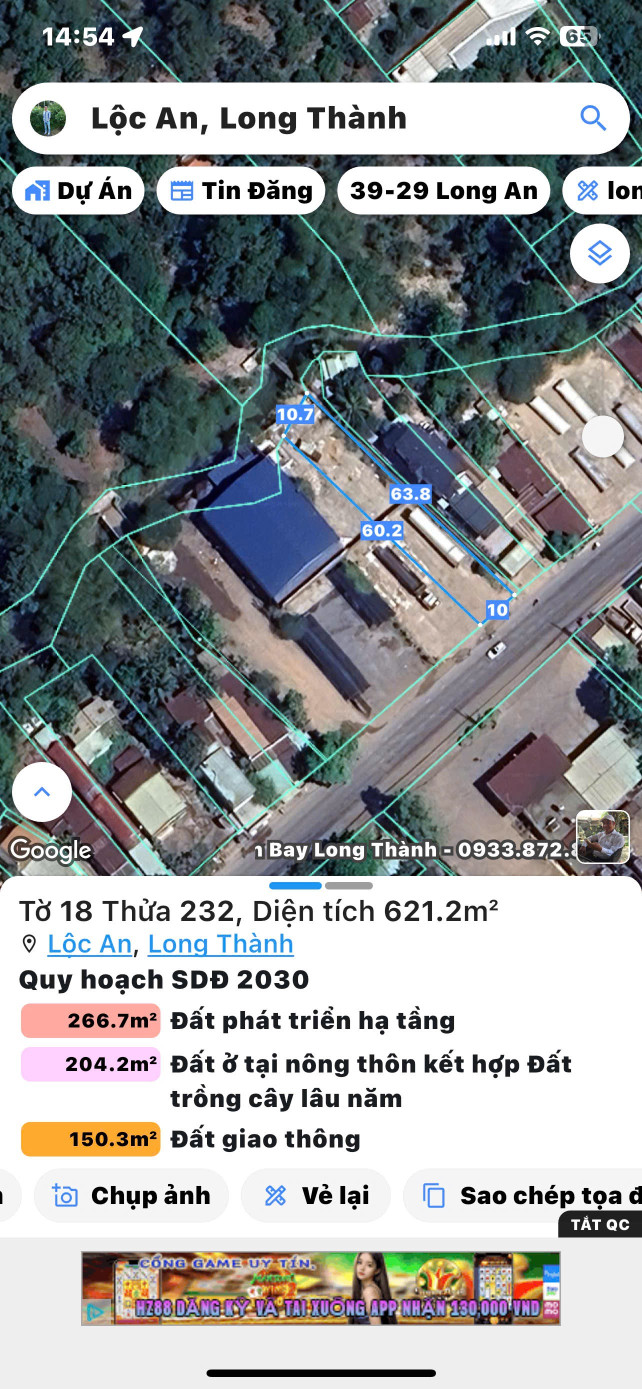The width and height of the screenshot is (642, 1389).
Task: Open the Lộc An link
Action: click(89, 944)
